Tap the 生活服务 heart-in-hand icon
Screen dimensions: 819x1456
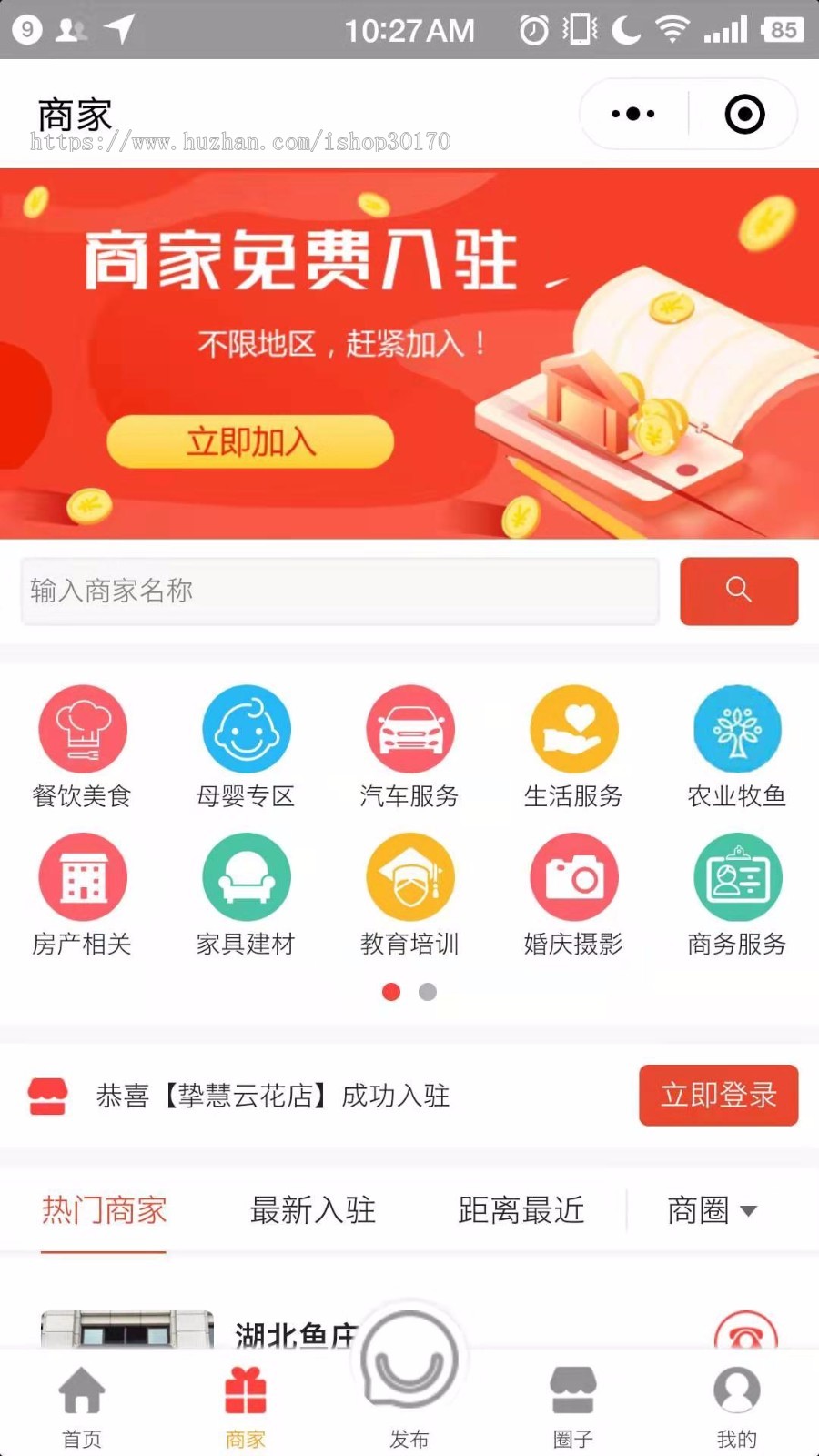coord(573,729)
